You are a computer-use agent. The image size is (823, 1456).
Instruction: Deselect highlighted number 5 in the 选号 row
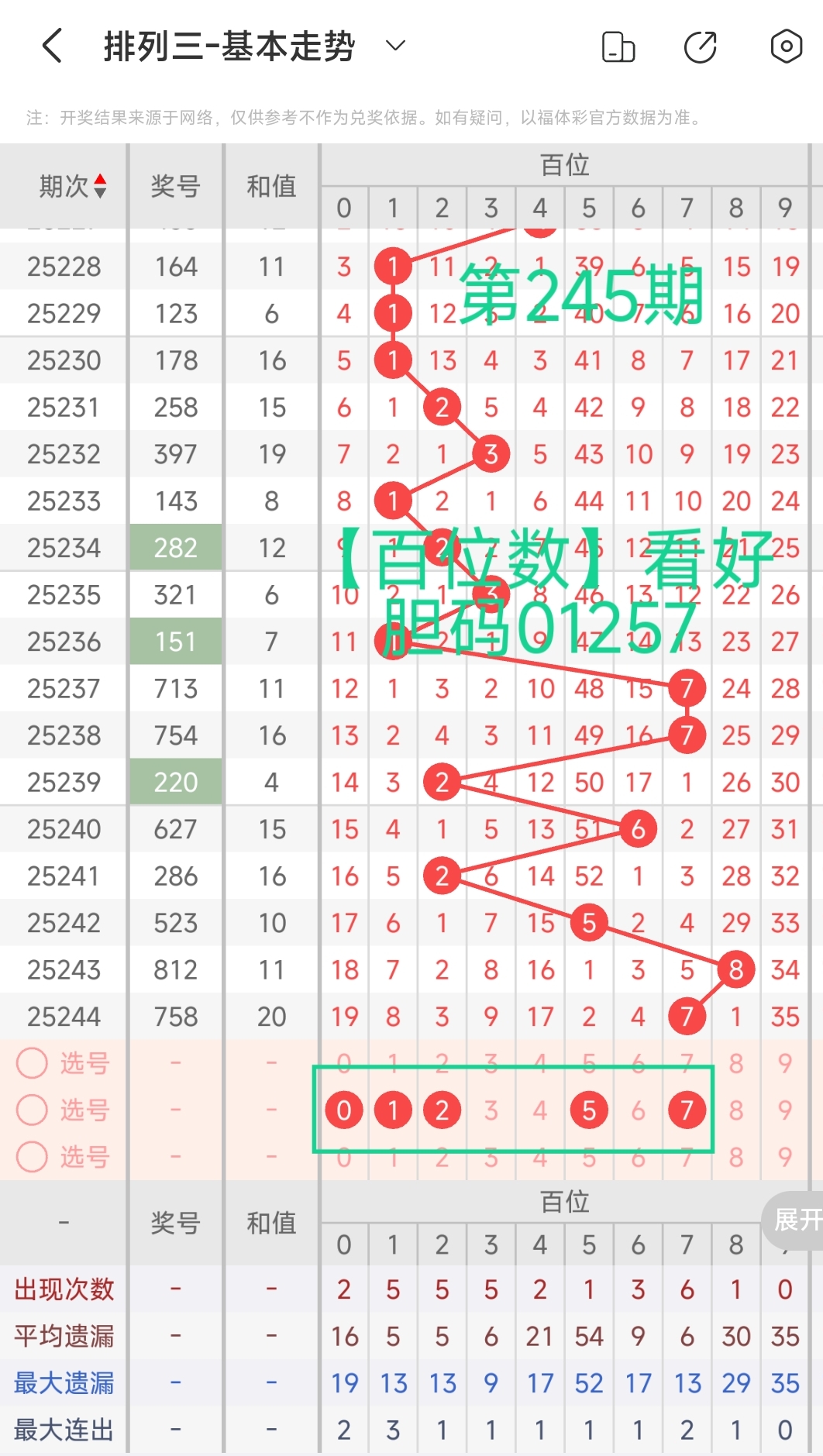coord(589,1110)
